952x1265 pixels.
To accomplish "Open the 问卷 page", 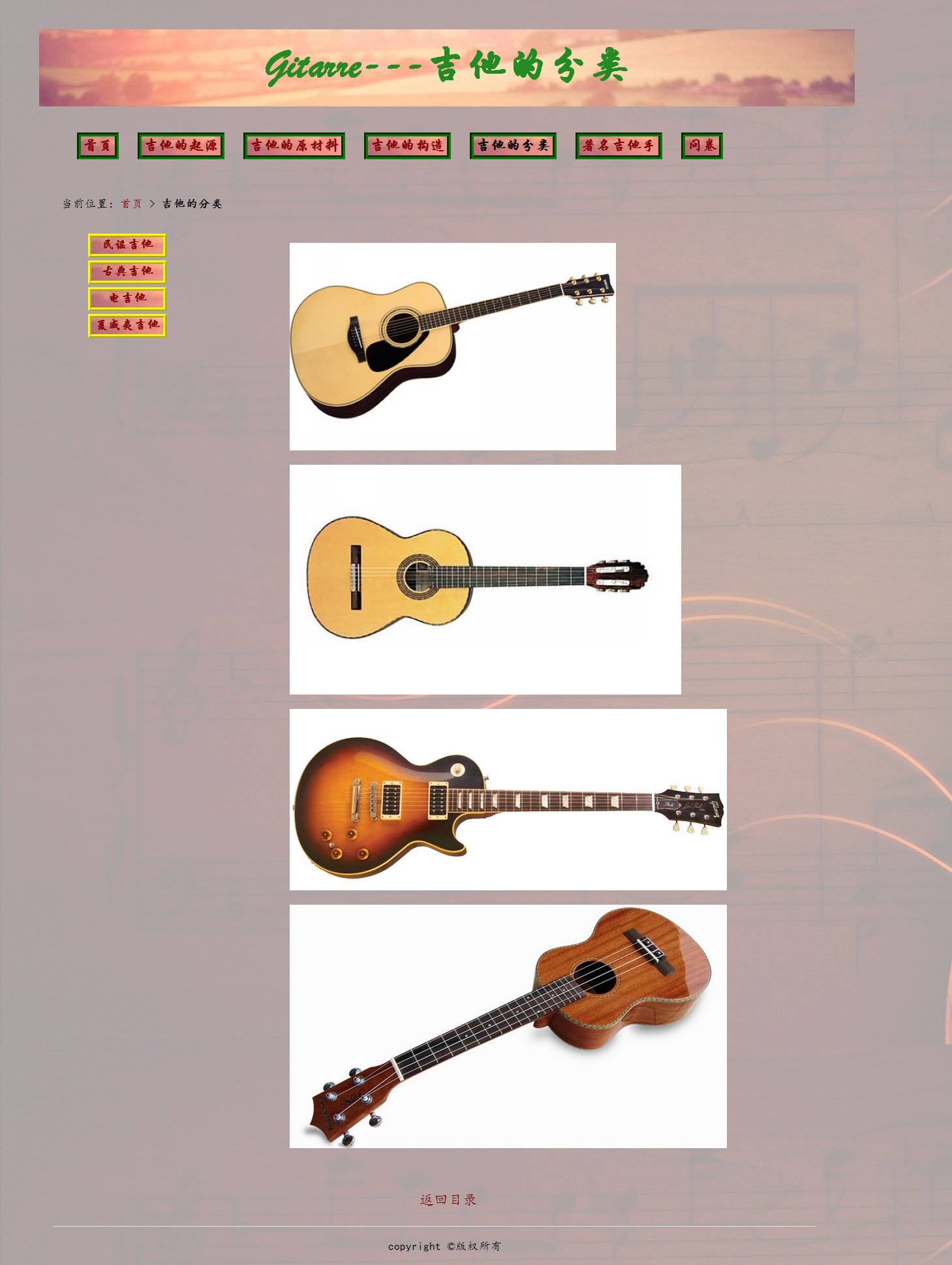I will [x=701, y=146].
